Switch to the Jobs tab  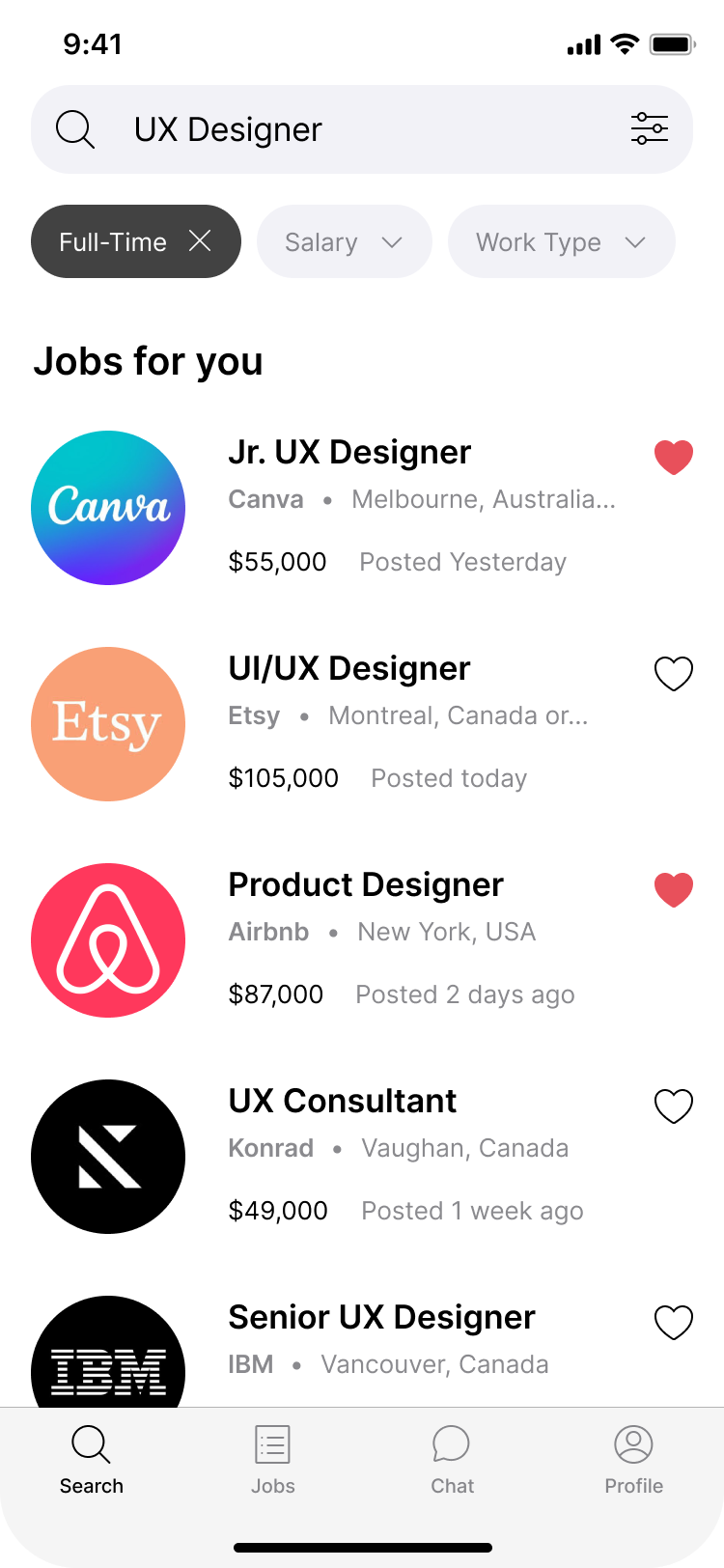click(x=273, y=1460)
